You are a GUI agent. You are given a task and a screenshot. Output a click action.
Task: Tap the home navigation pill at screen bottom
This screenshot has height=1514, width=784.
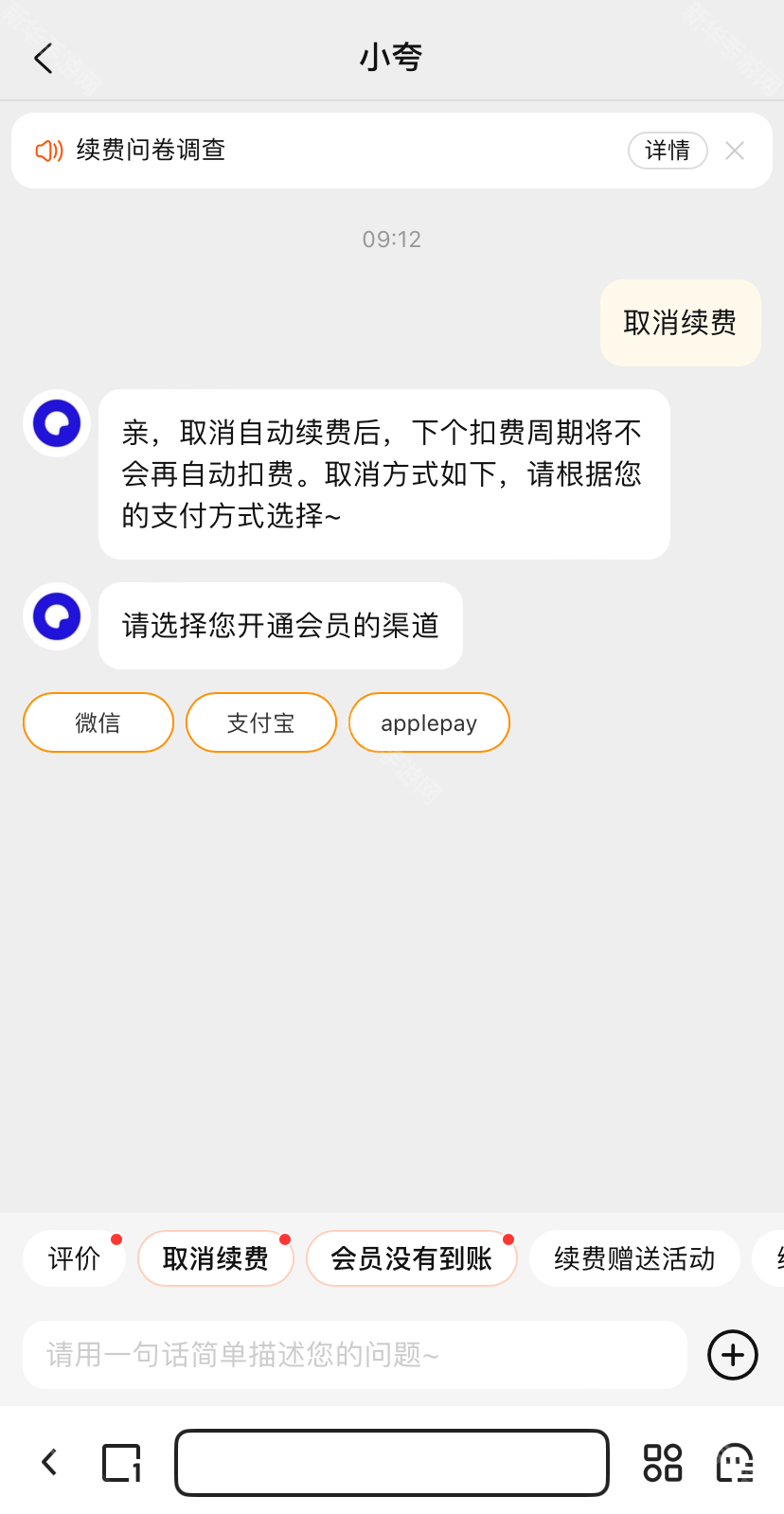tap(391, 1462)
